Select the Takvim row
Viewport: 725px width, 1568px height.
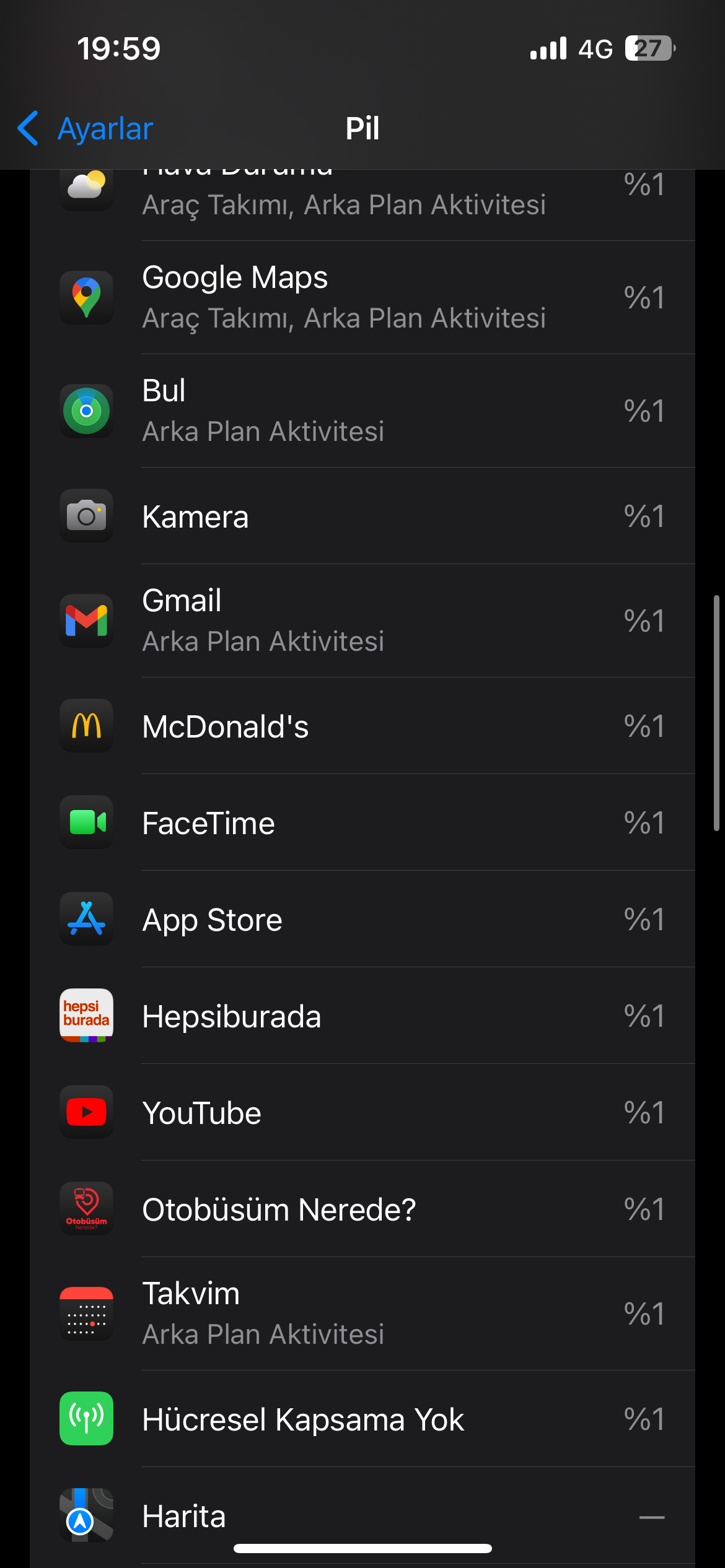[362, 1313]
